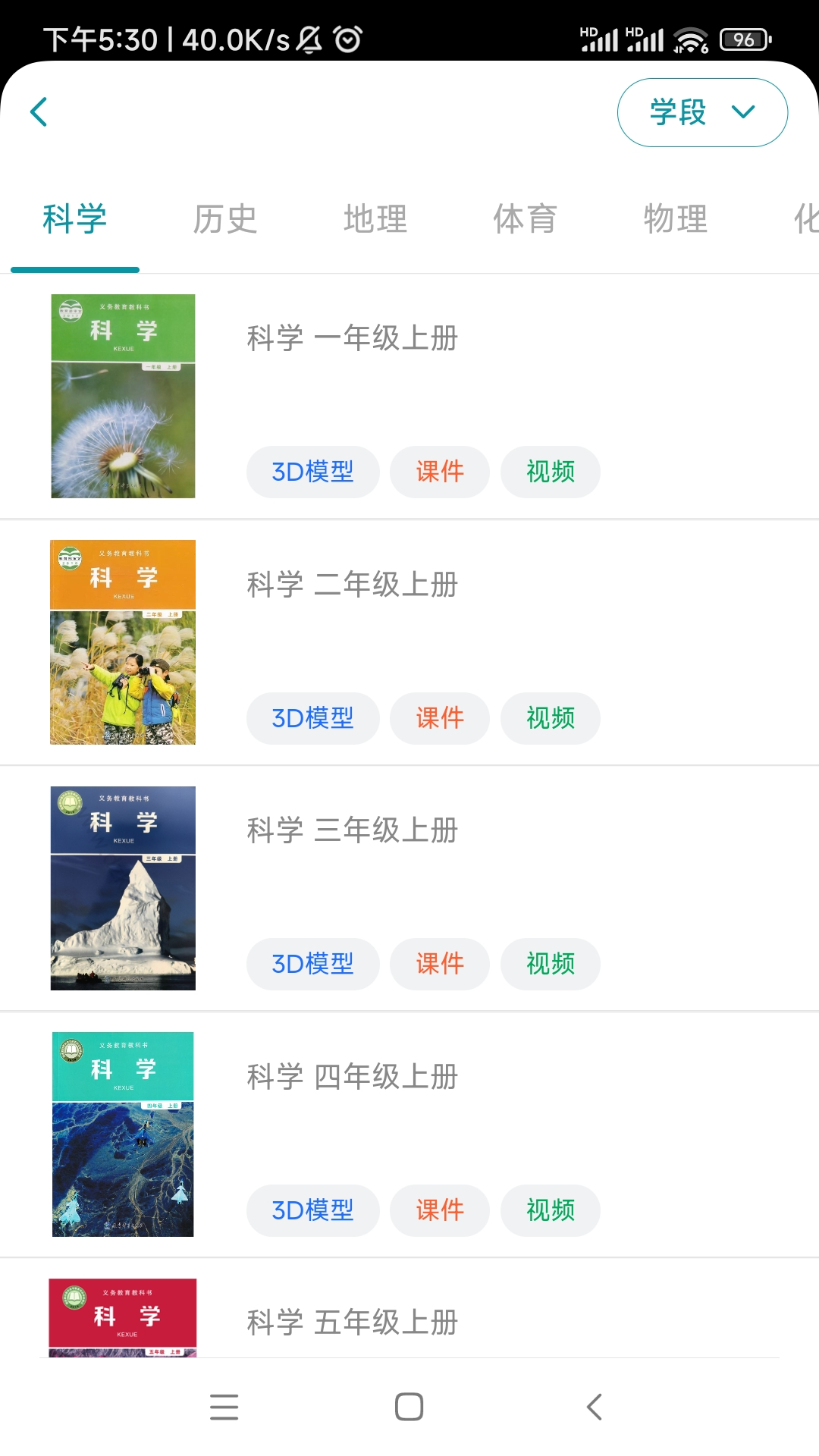This screenshot has height=1456, width=819.
Task: Open 课件 for 科学 一年级上册
Action: point(439,472)
